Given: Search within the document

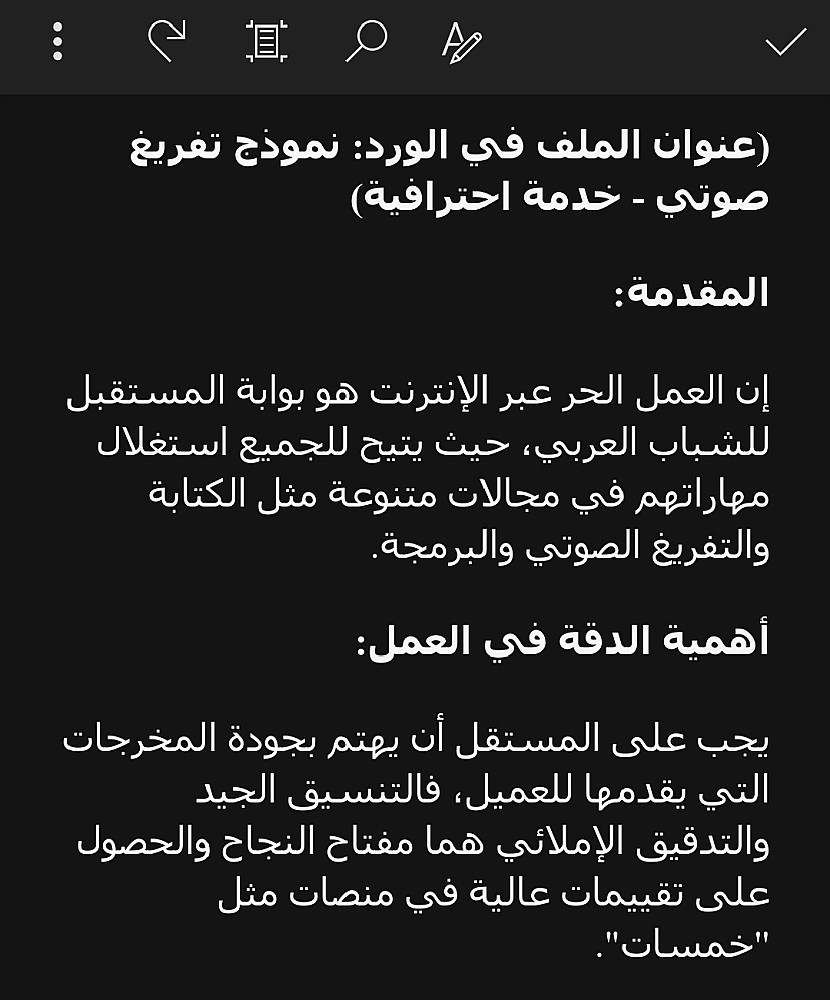Looking at the screenshot, I should point(366,42).
